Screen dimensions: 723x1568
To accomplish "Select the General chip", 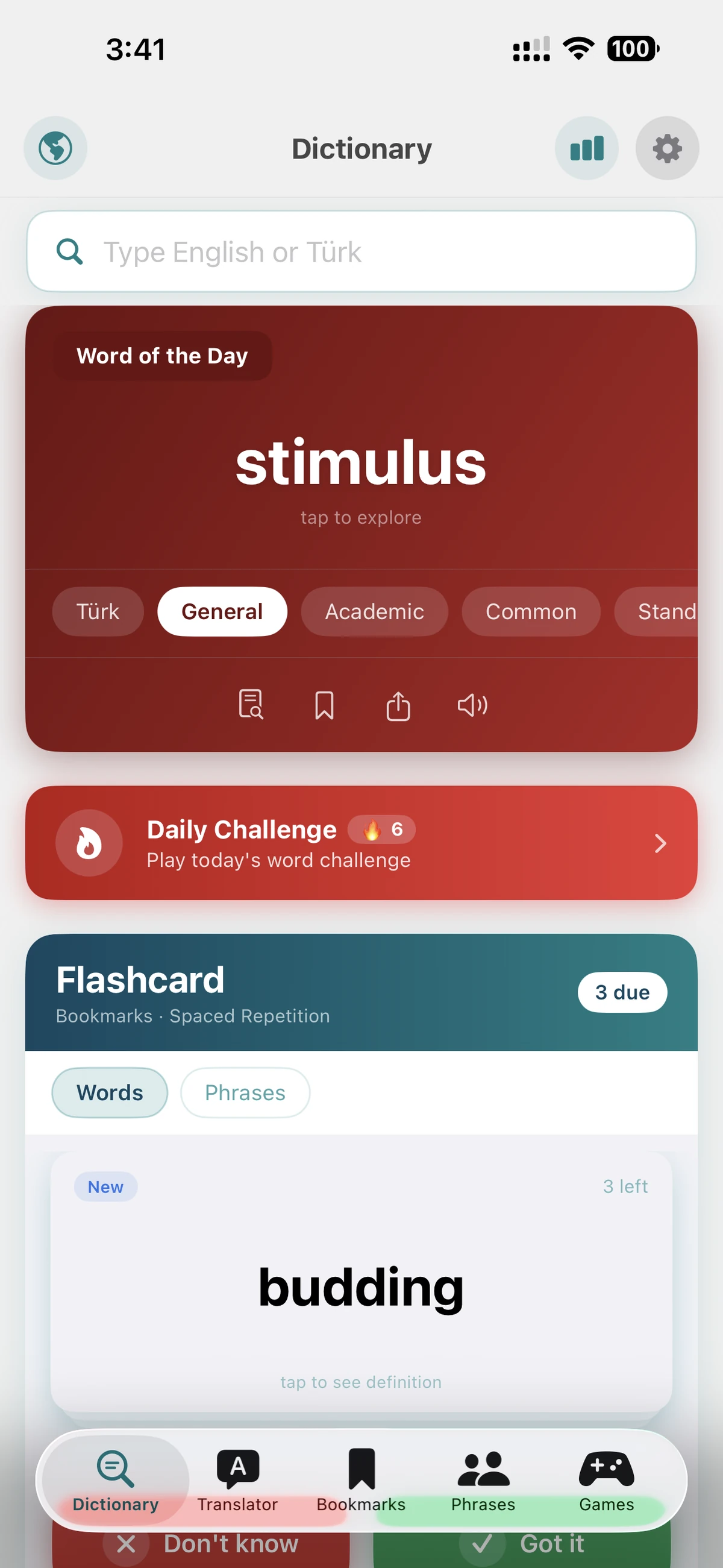I will click(222, 611).
